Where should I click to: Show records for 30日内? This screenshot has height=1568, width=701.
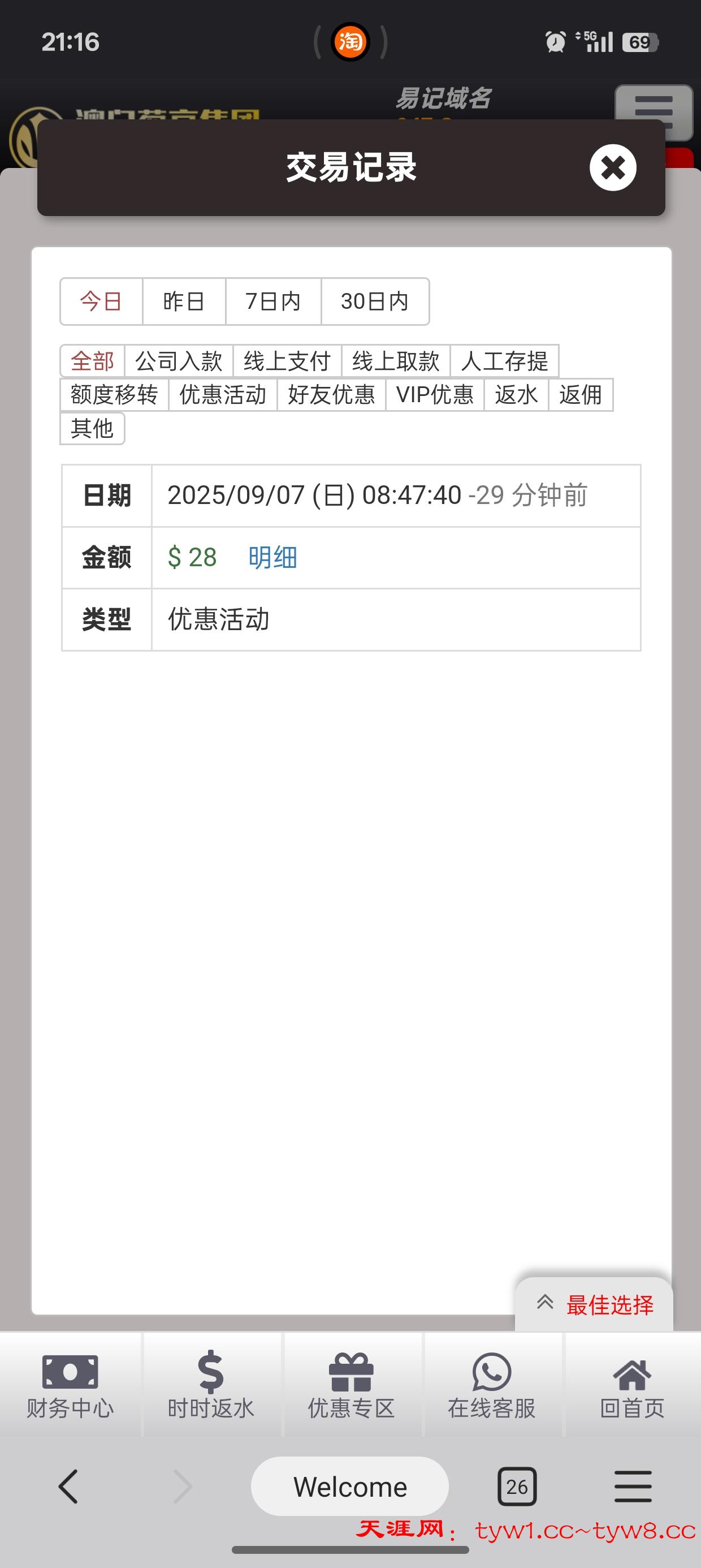click(375, 301)
